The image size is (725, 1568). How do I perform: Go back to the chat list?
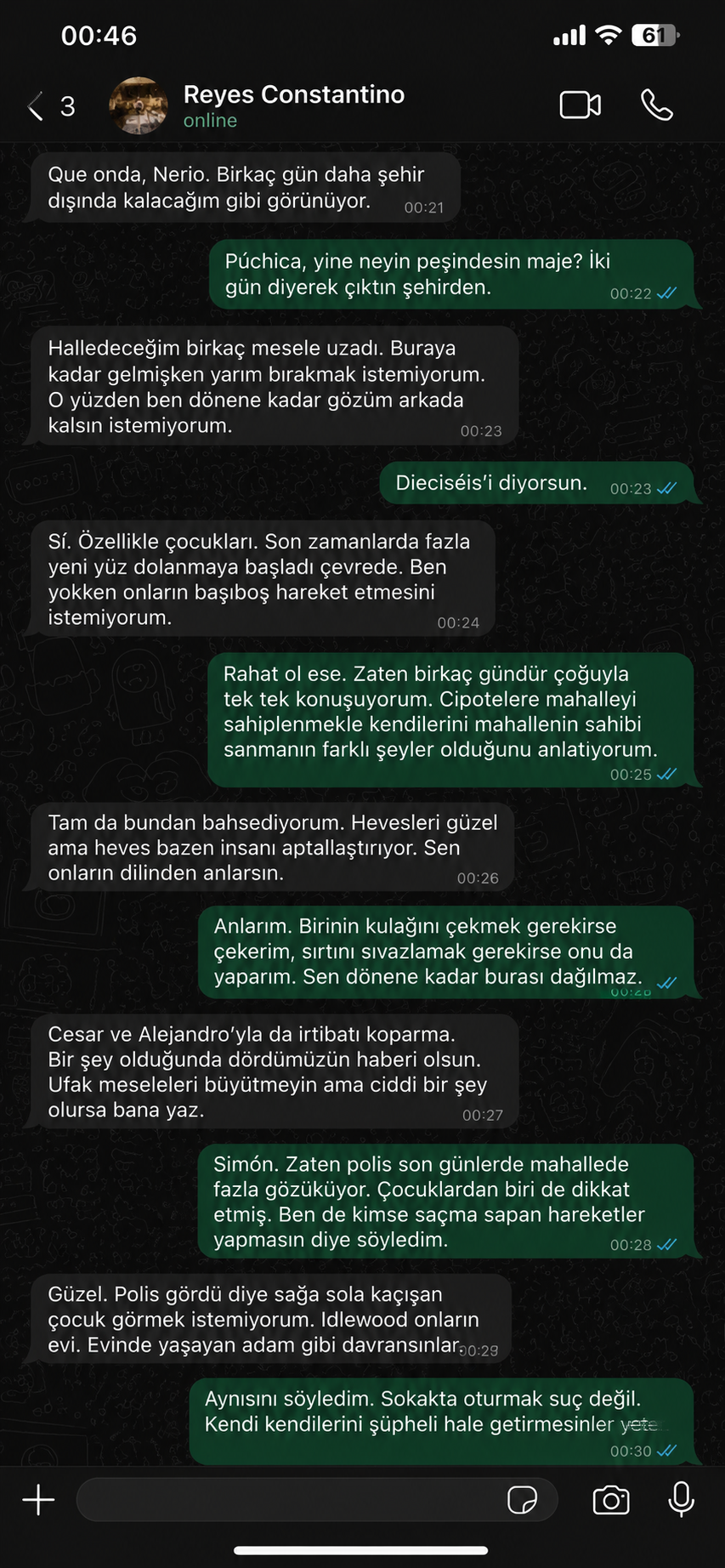(51, 106)
